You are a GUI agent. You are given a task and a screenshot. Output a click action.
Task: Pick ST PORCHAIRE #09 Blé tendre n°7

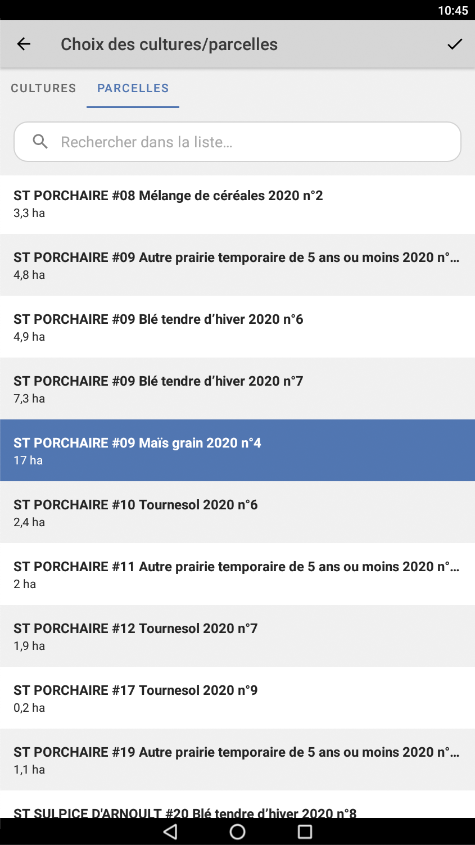237,389
